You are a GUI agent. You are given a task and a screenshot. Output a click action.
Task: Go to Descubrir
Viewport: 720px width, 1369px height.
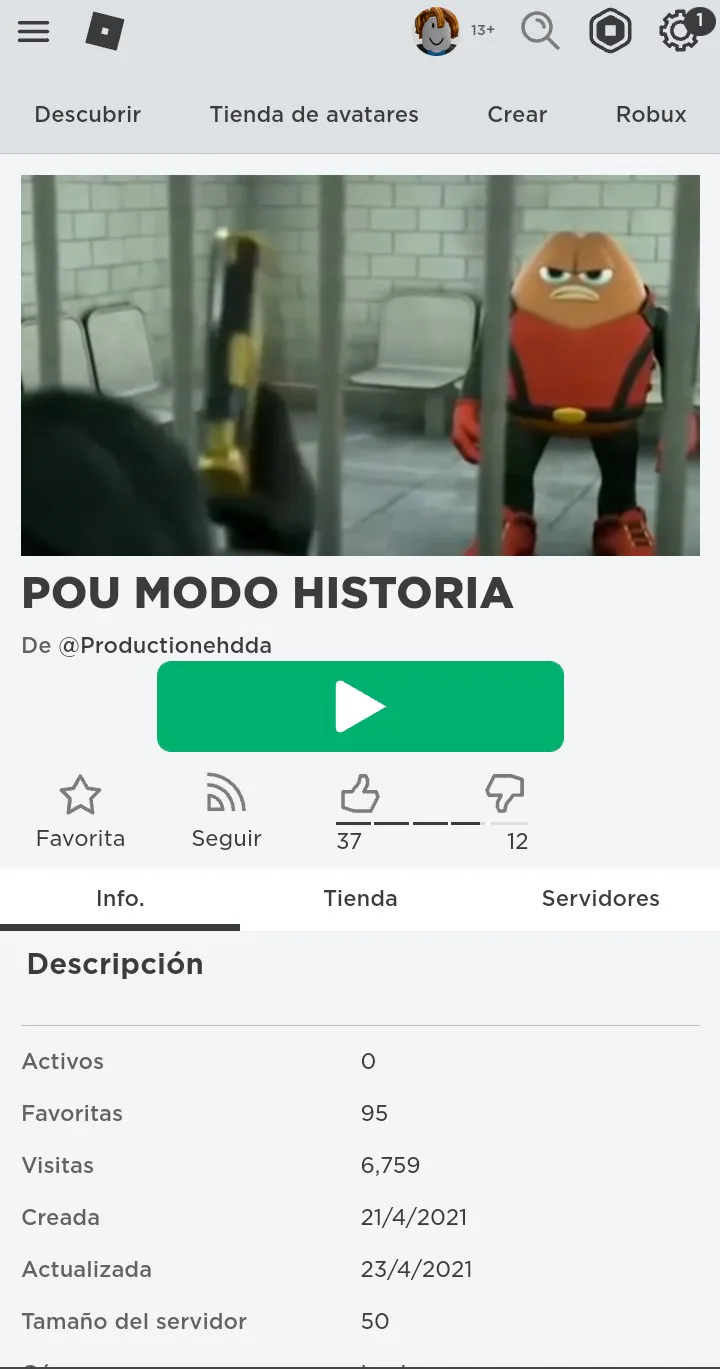coord(88,114)
